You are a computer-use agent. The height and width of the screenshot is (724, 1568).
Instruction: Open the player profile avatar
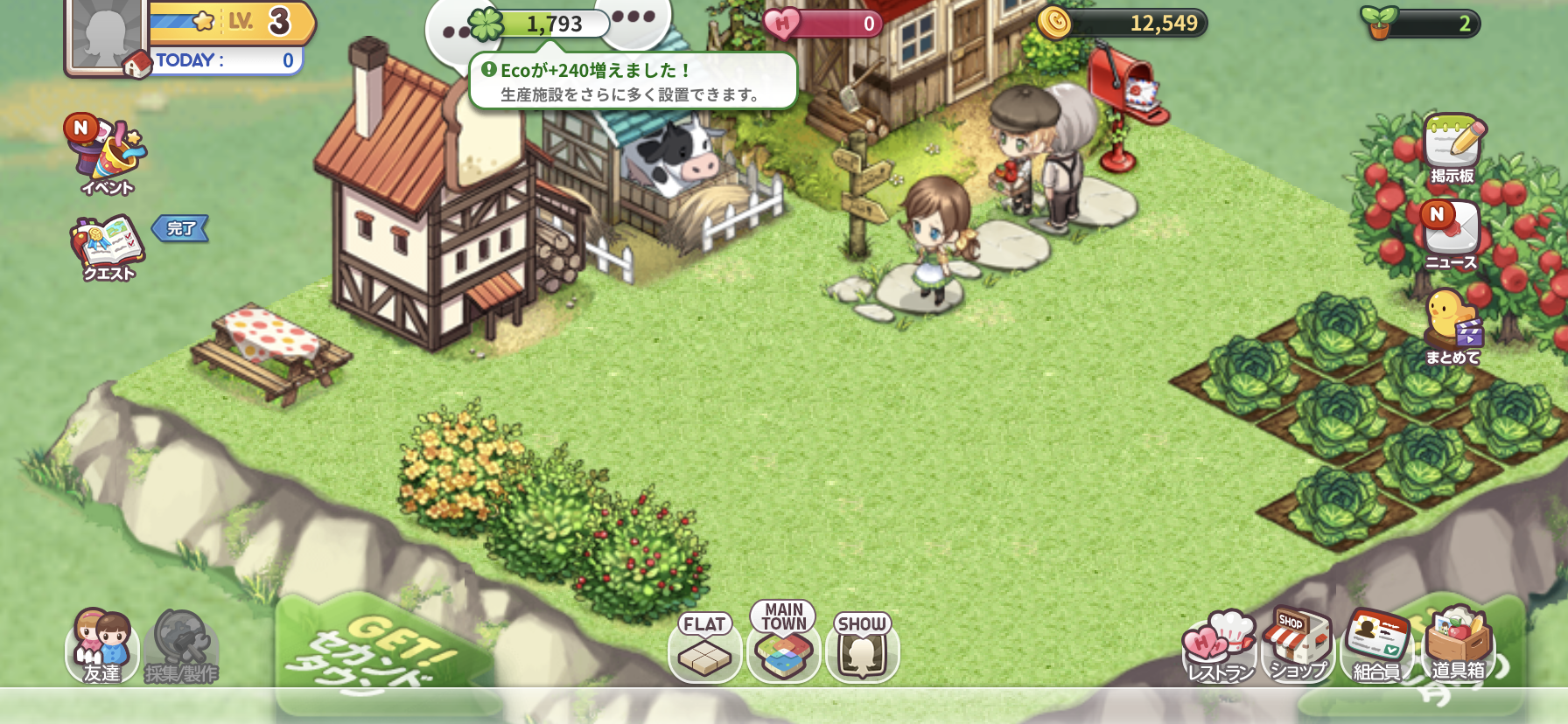105,37
